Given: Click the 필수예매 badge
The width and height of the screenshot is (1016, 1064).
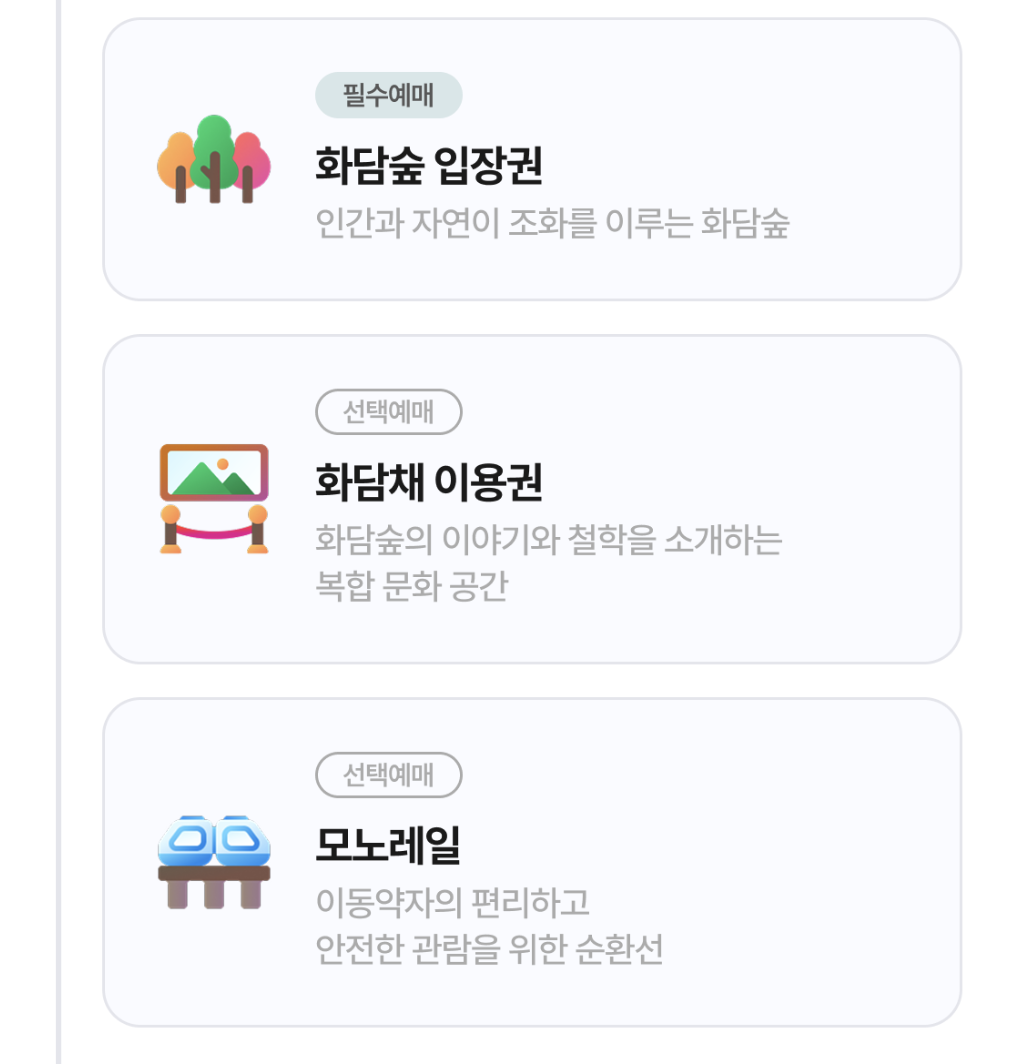Looking at the screenshot, I should [389, 95].
